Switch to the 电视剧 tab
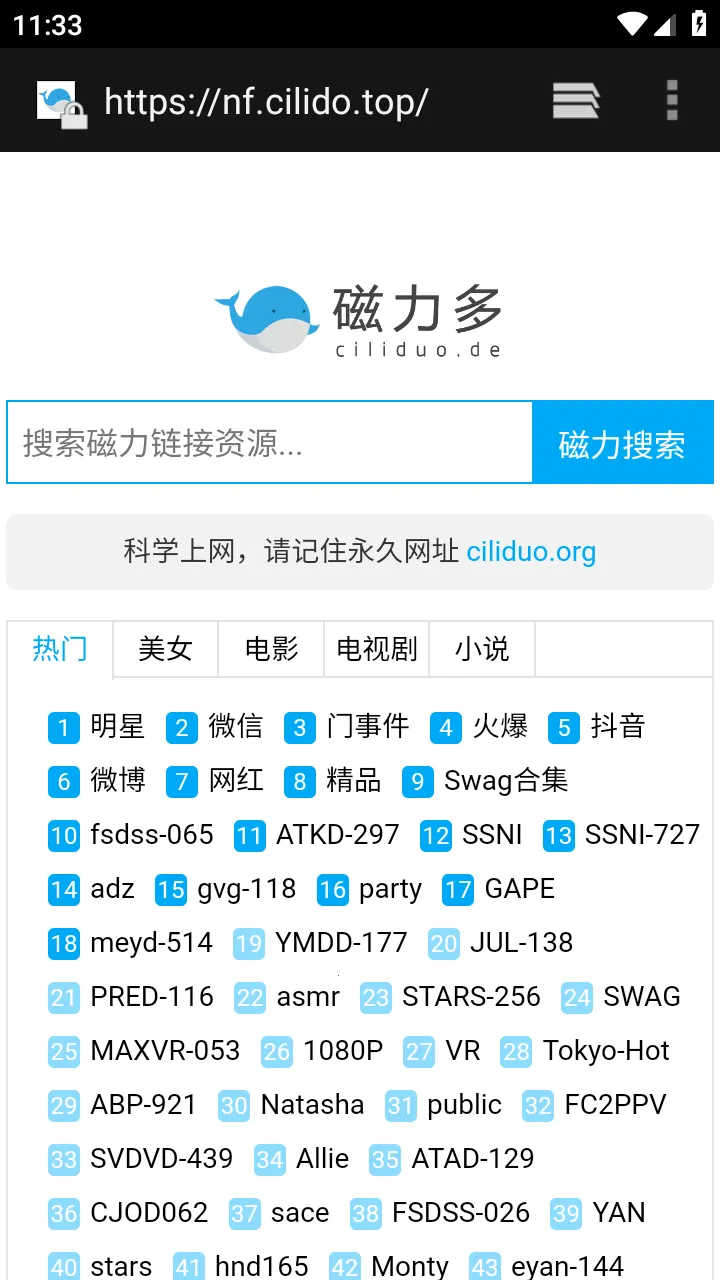This screenshot has width=720, height=1280. tap(377, 649)
